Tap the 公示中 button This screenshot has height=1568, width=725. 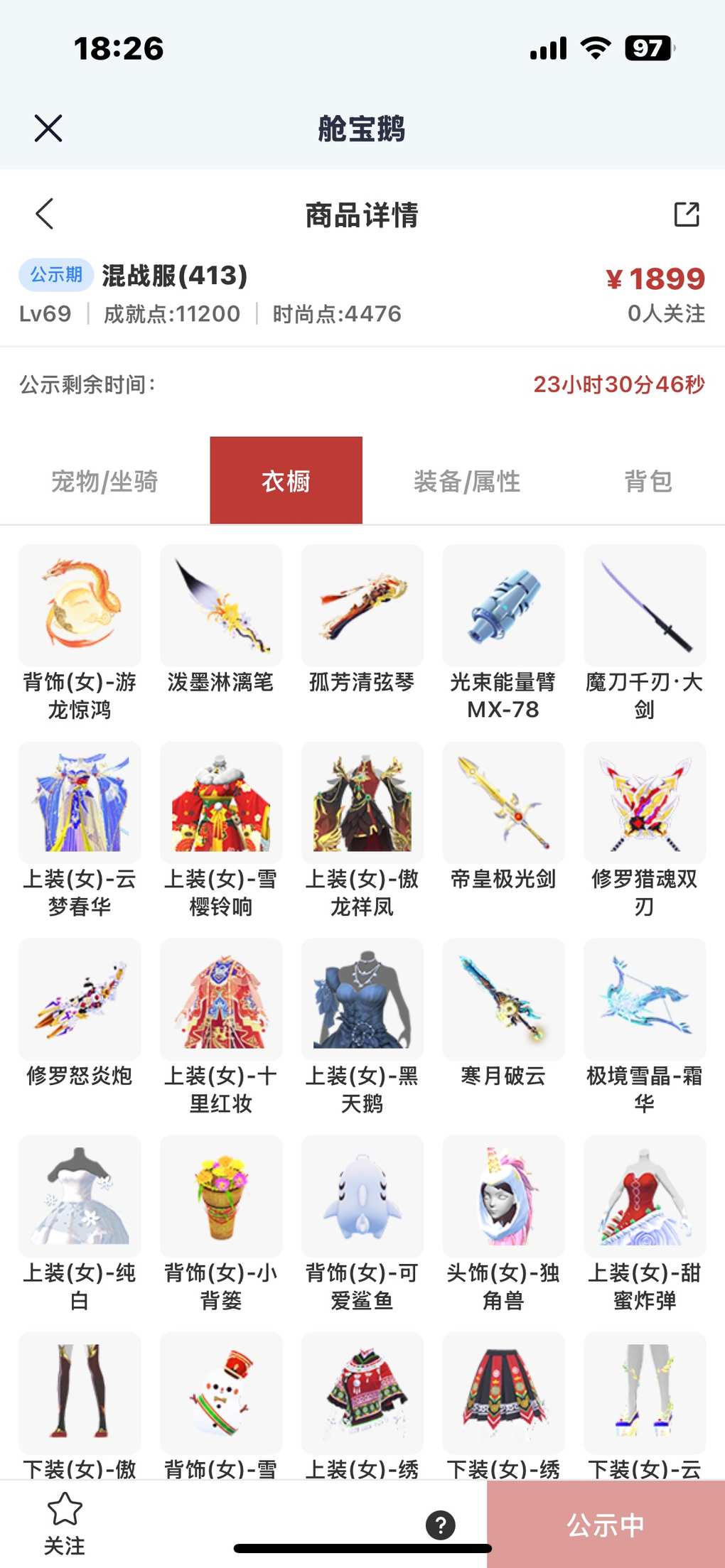(x=606, y=1525)
